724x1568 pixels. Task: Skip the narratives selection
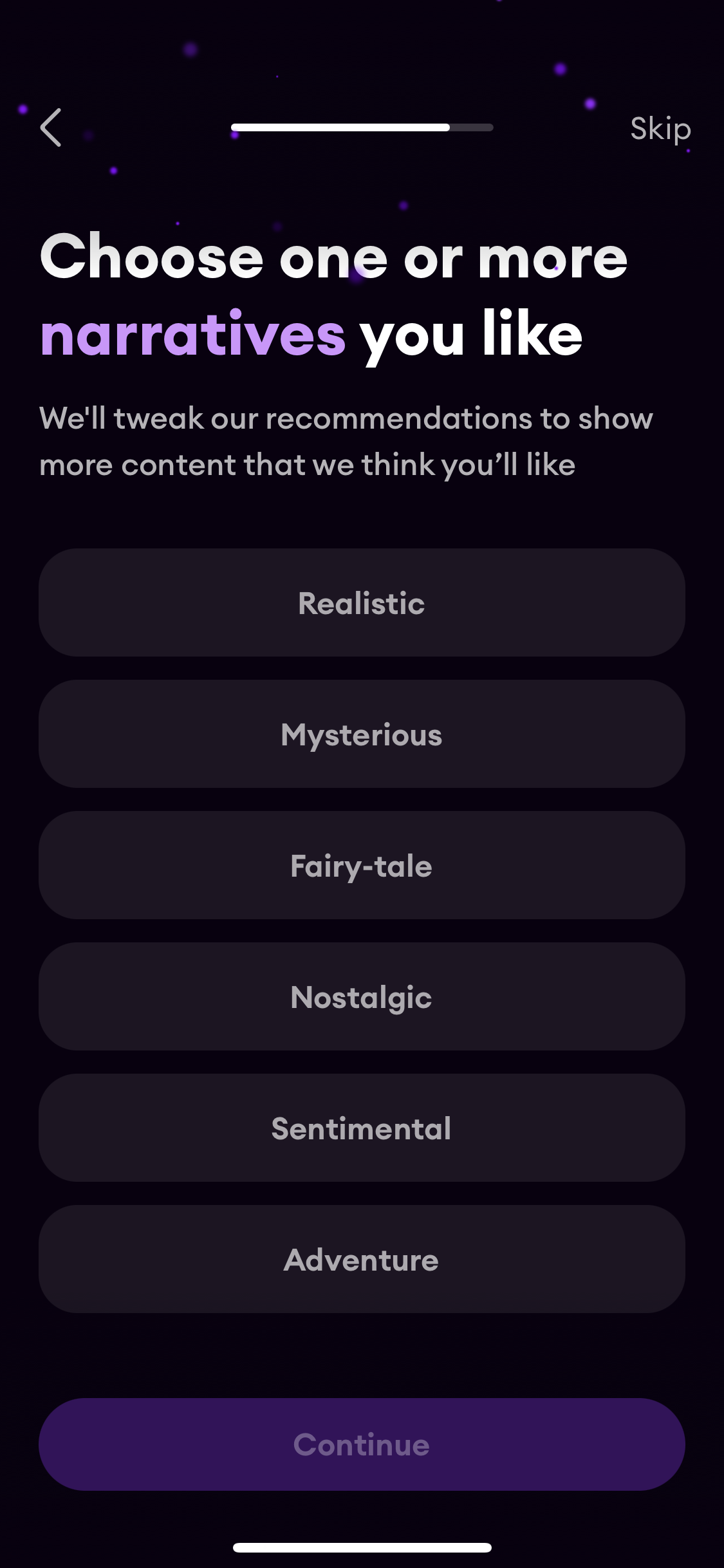coord(660,129)
